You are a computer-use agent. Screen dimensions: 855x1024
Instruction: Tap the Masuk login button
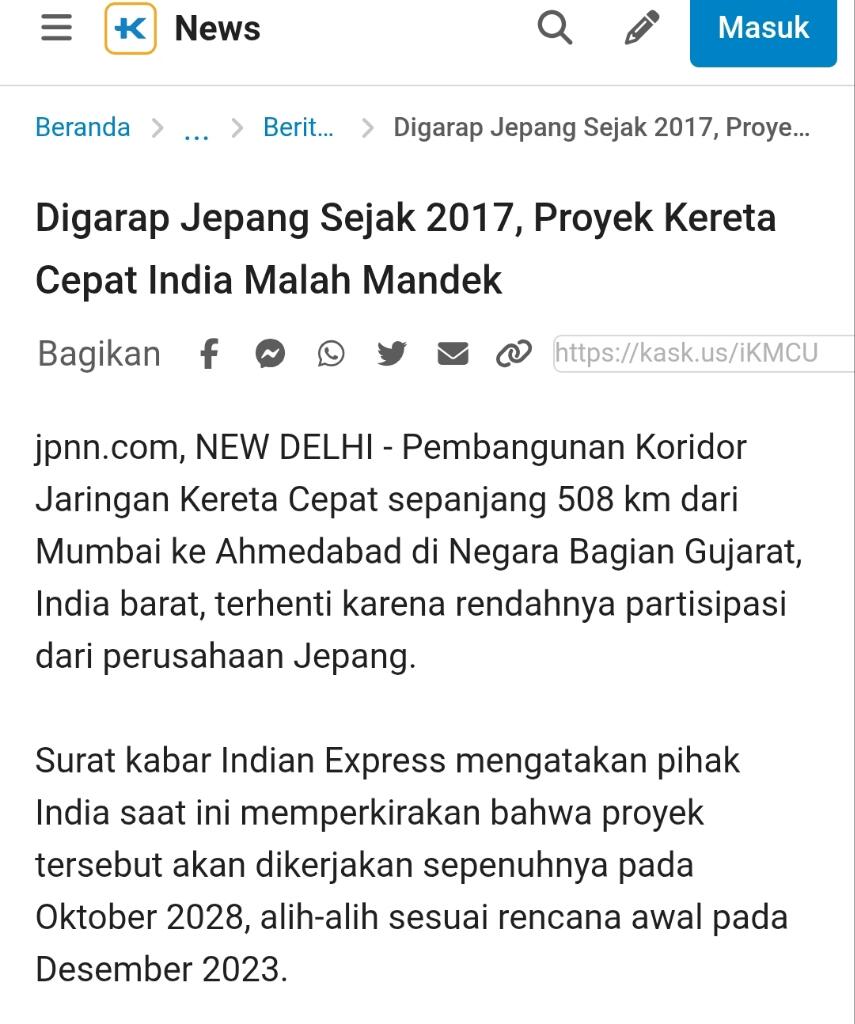pyautogui.click(x=763, y=28)
